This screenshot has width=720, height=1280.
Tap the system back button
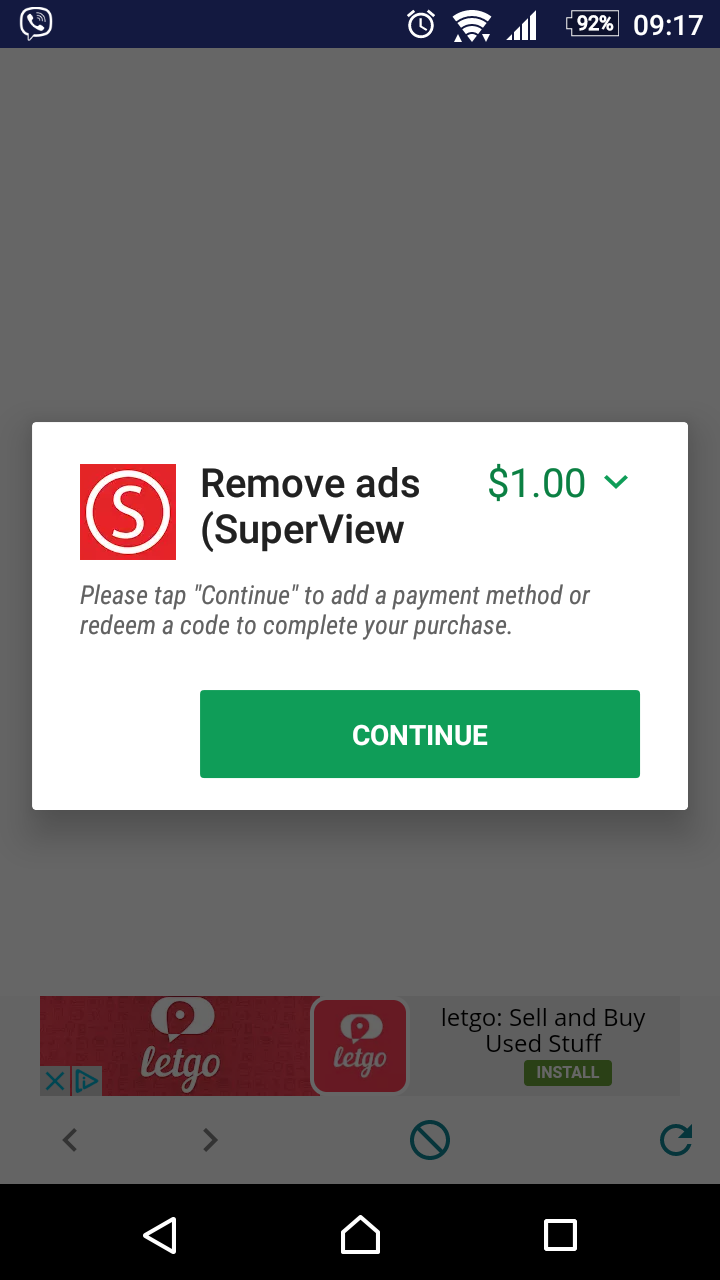click(160, 1234)
